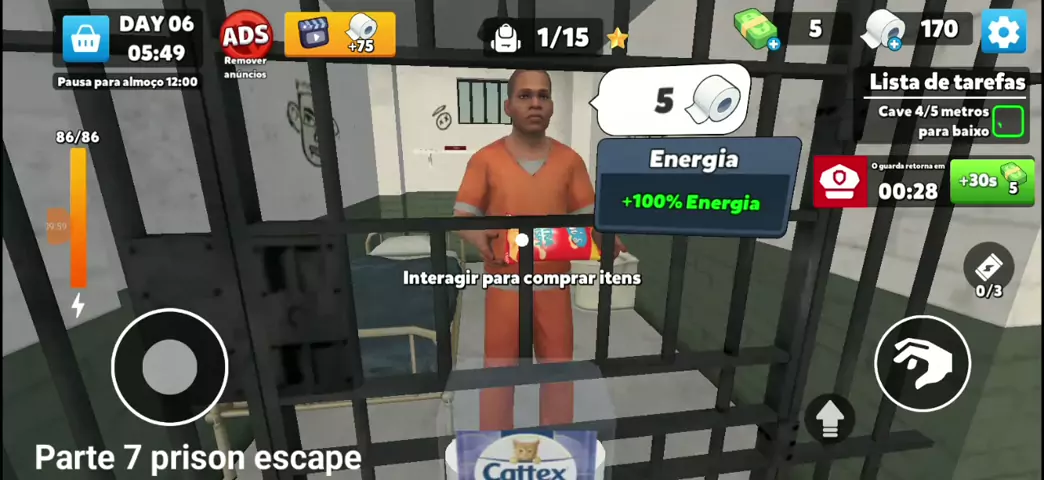The width and height of the screenshot is (1044, 480).
Task: Touch the movement joystick
Action: tap(170, 367)
